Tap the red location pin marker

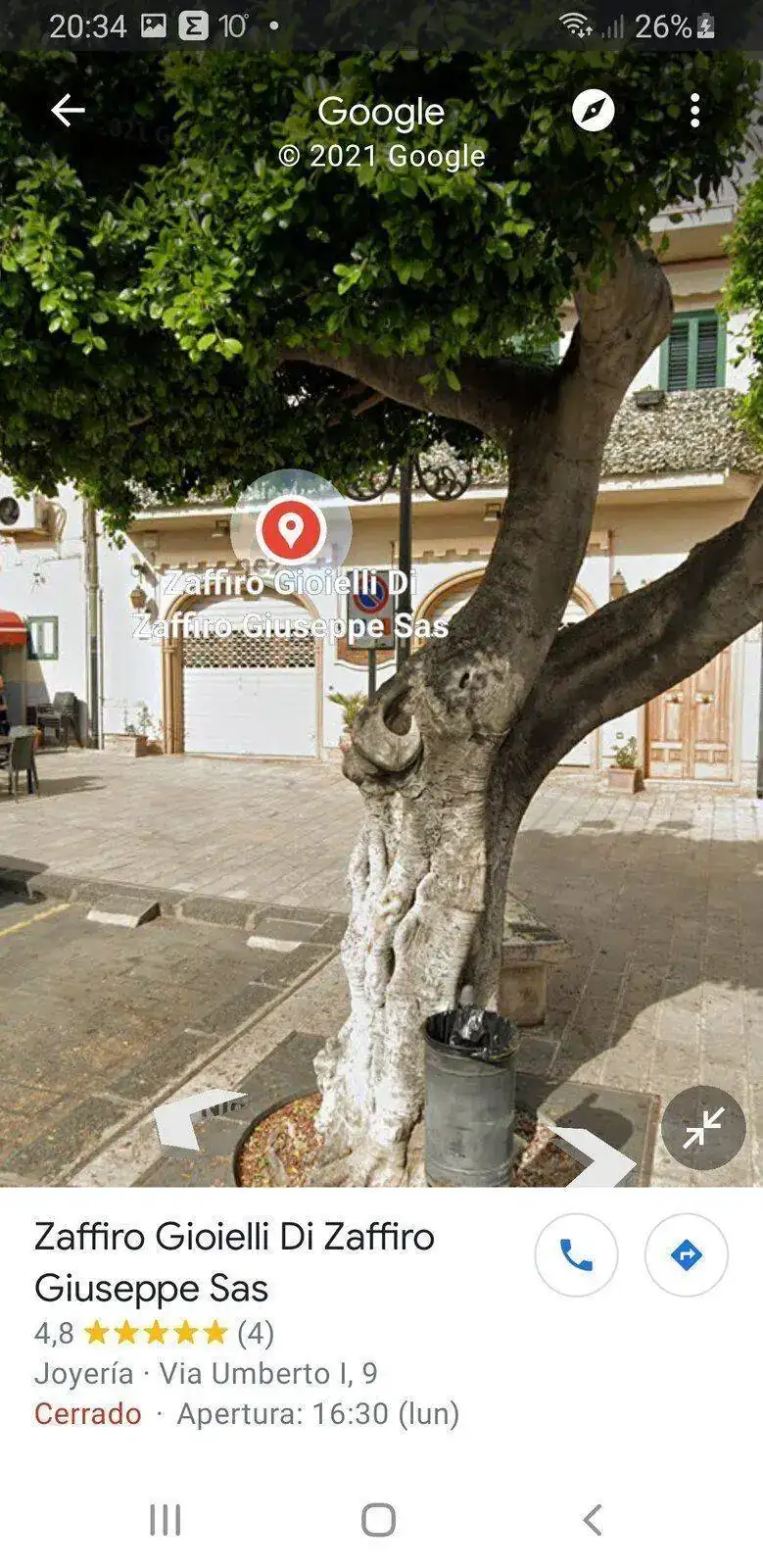pos(289,529)
